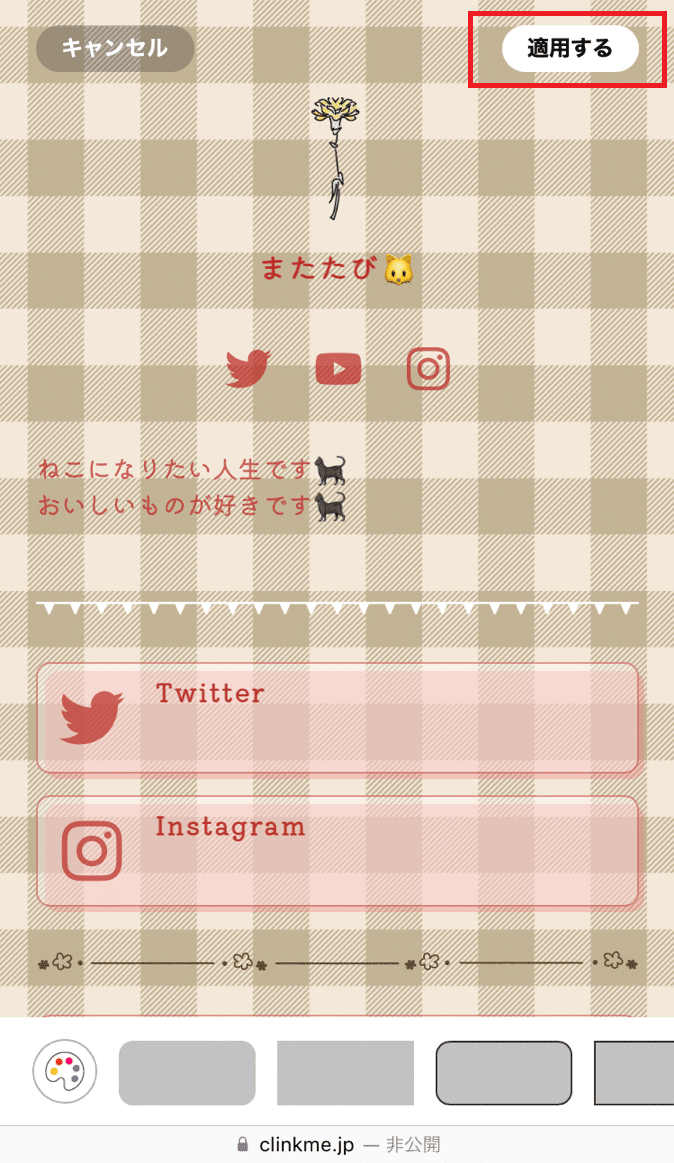
Task: Select the borderless rounded button style
Action: tap(187, 1072)
